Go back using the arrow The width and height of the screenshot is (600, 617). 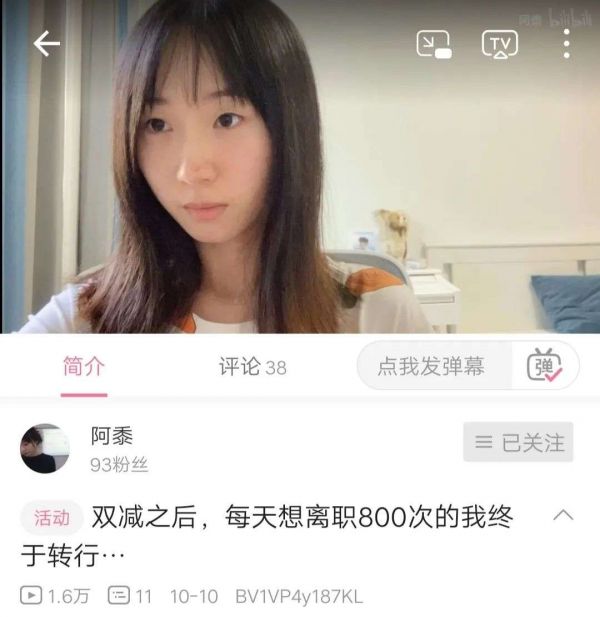click(47, 44)
